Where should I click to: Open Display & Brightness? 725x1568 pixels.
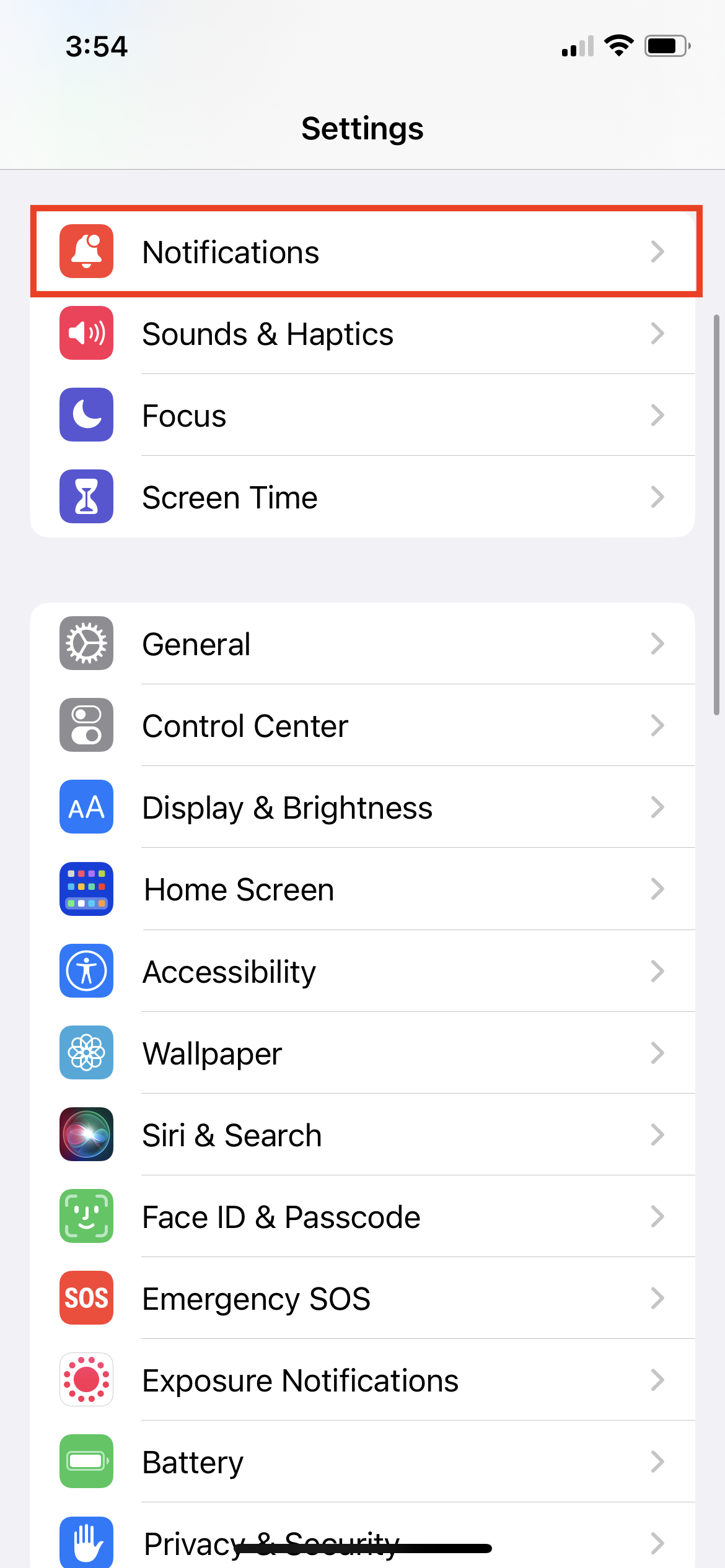(x=362, y=808)
